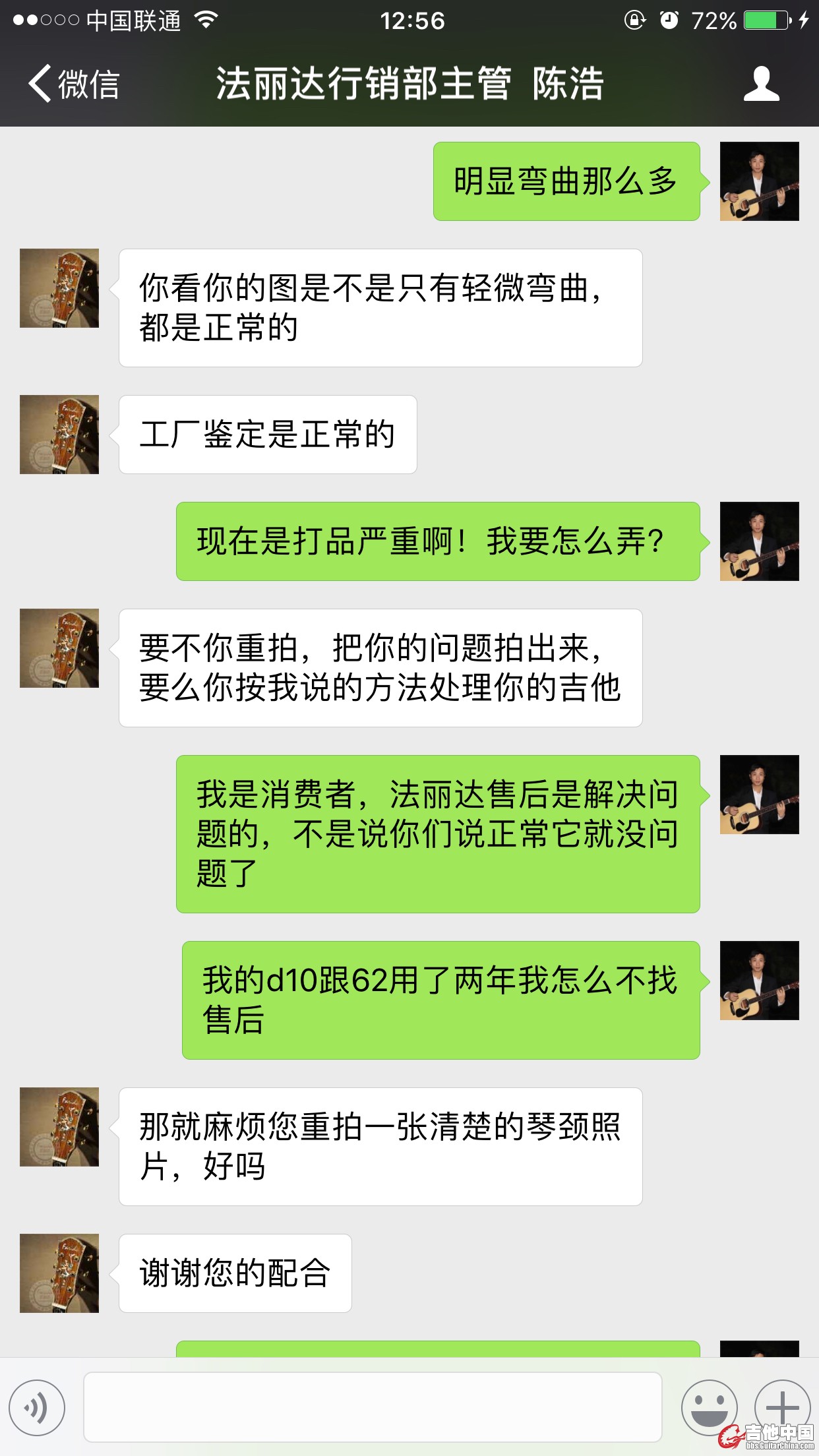Tap contact's avatar beside '谢谢您的配合'
The width and height of the screenshot is (819, 1456).
(x=59, y=1273)
